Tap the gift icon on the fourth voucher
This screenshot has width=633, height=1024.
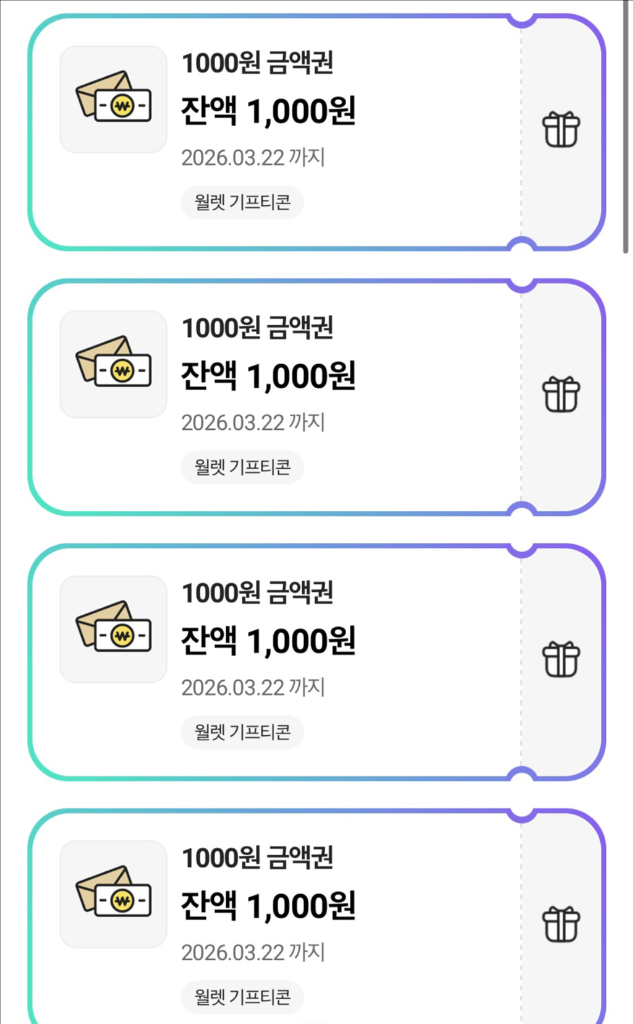(x=561, y=924)
